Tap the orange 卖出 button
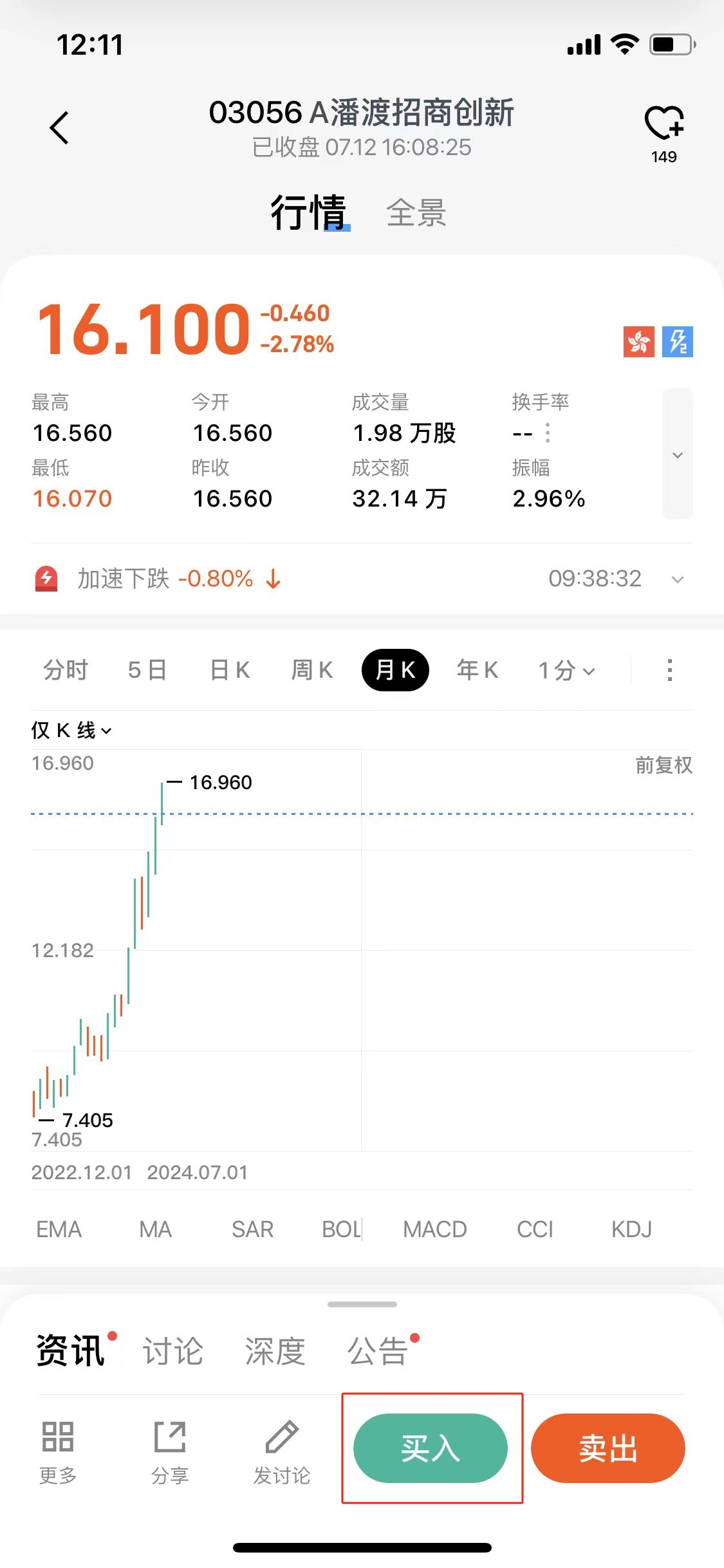724x1568 pixels. click(608, 1448)
